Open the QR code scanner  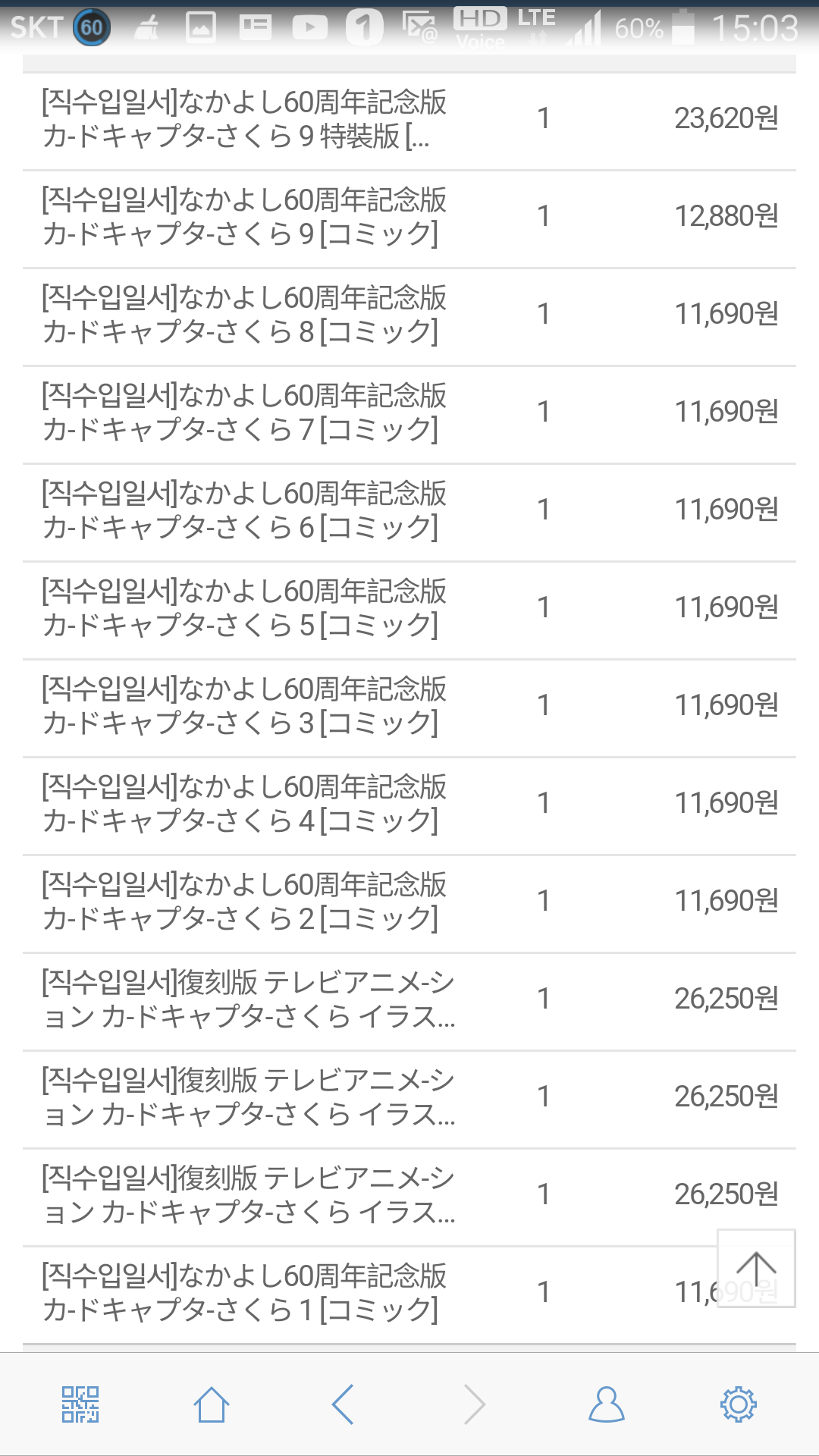80,1404
